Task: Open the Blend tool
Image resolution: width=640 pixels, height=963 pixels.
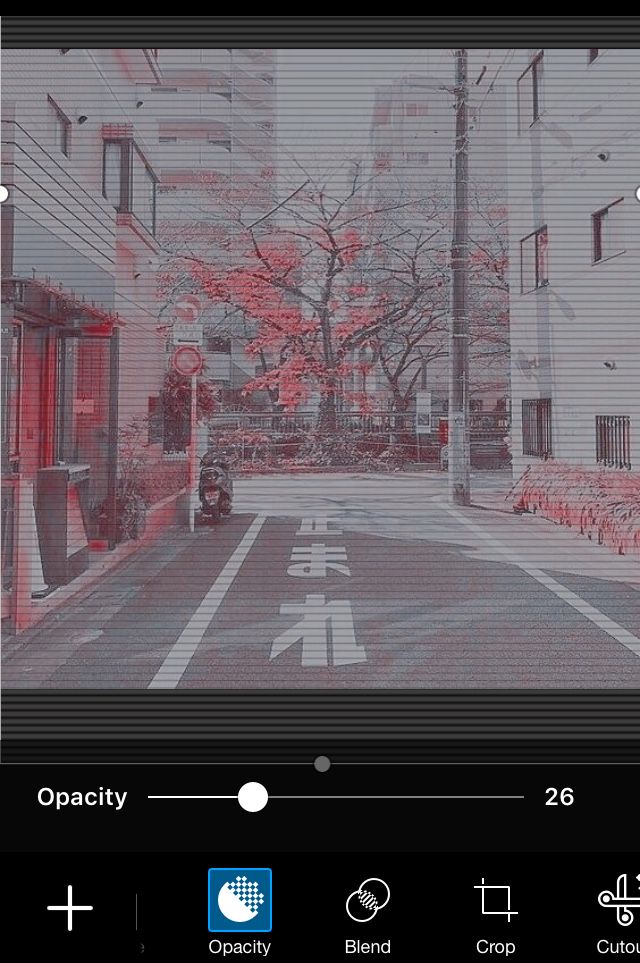Action: [367, 911]
